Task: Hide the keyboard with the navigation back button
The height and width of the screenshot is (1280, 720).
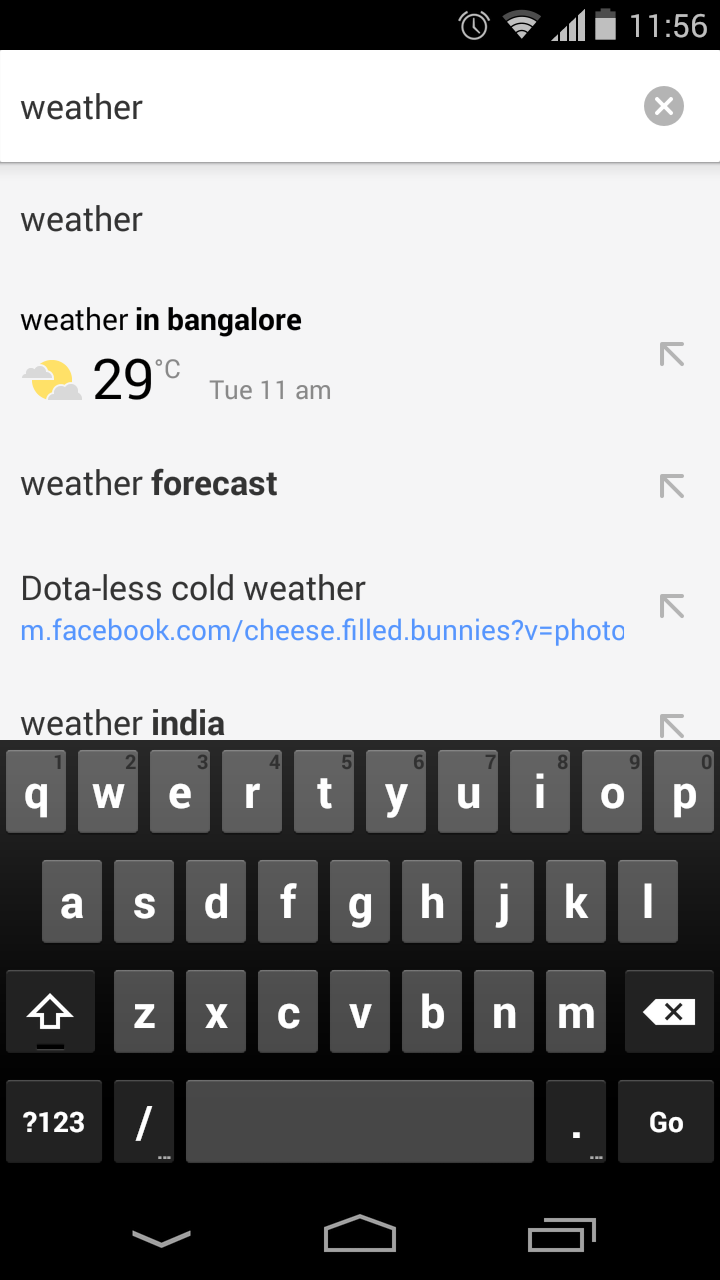Action: pos(161,1238)
